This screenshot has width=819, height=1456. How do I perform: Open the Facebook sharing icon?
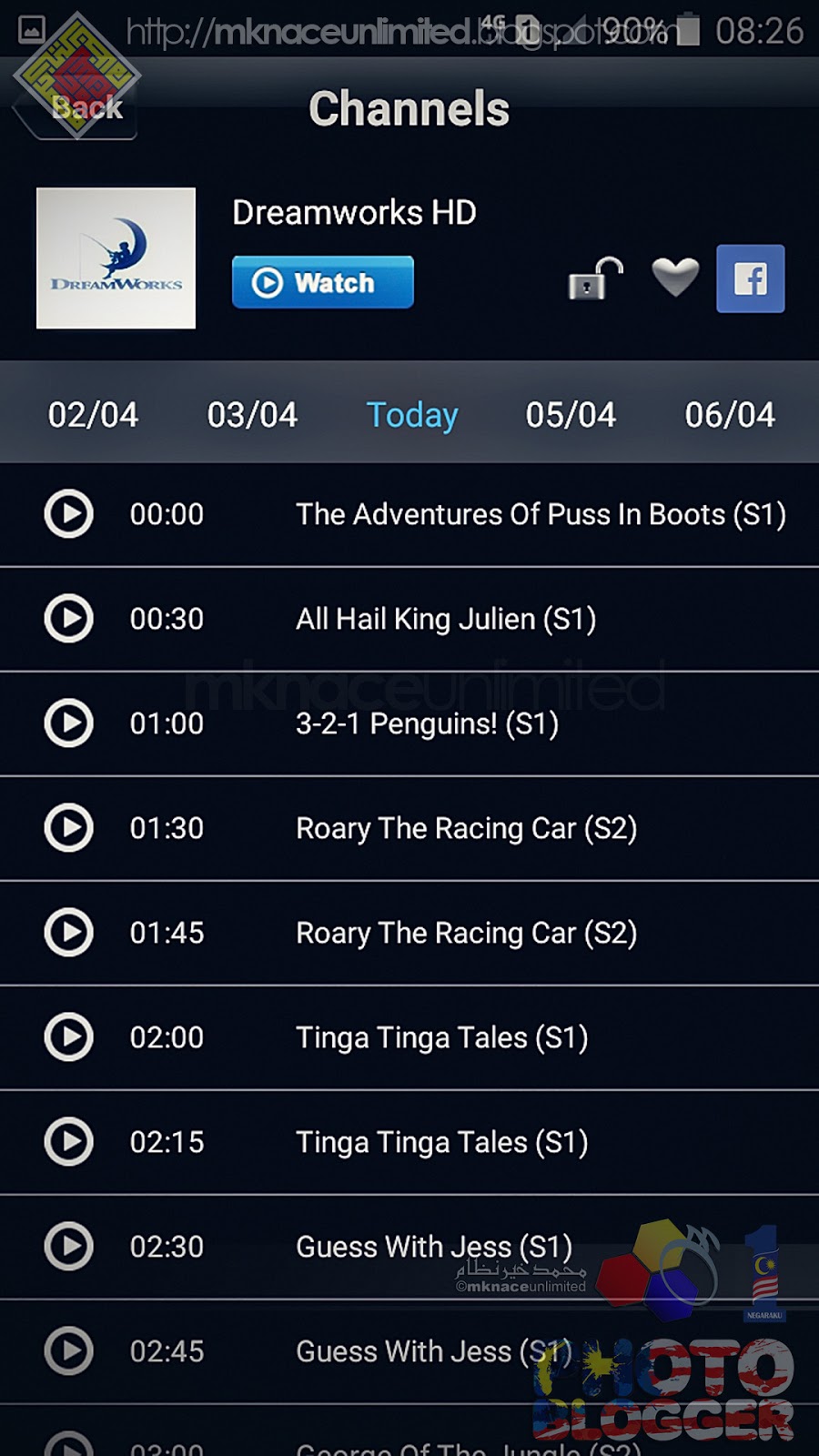[x=751, y=279]
